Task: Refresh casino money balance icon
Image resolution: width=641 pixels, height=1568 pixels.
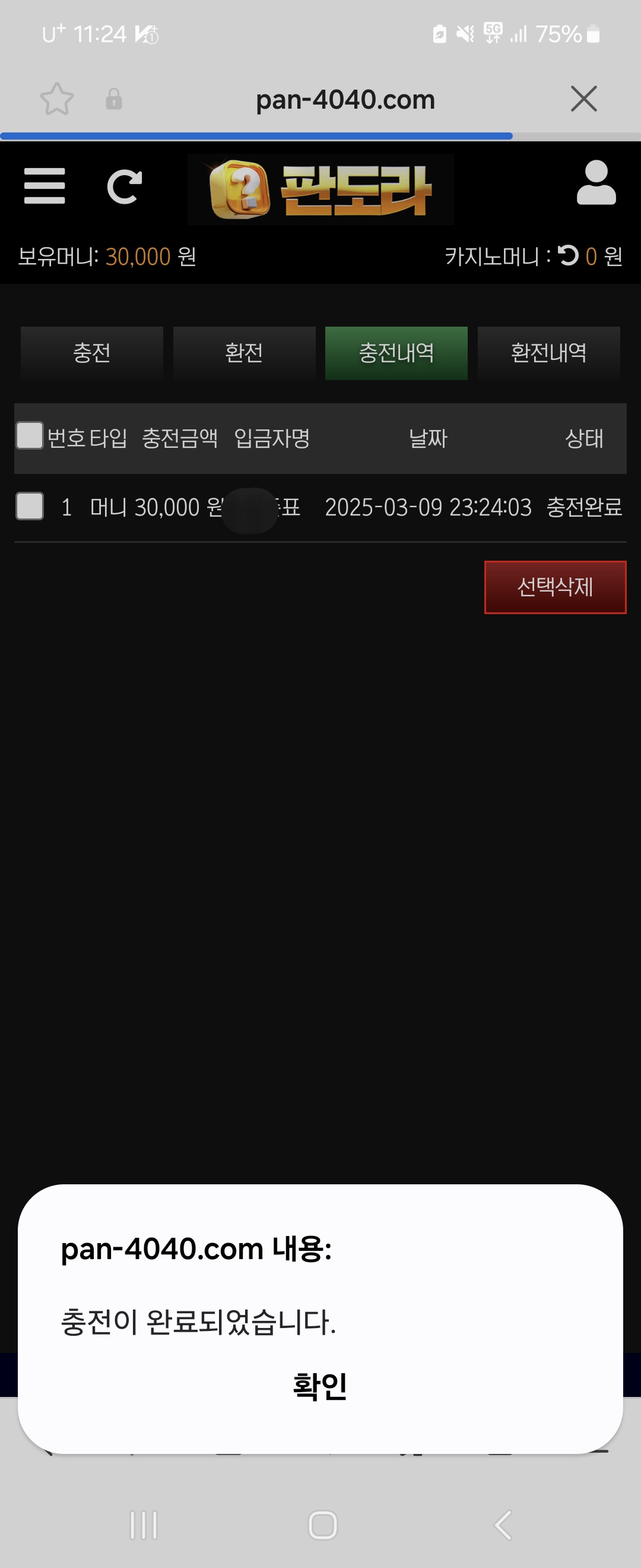Action: [x=568, y=255]
